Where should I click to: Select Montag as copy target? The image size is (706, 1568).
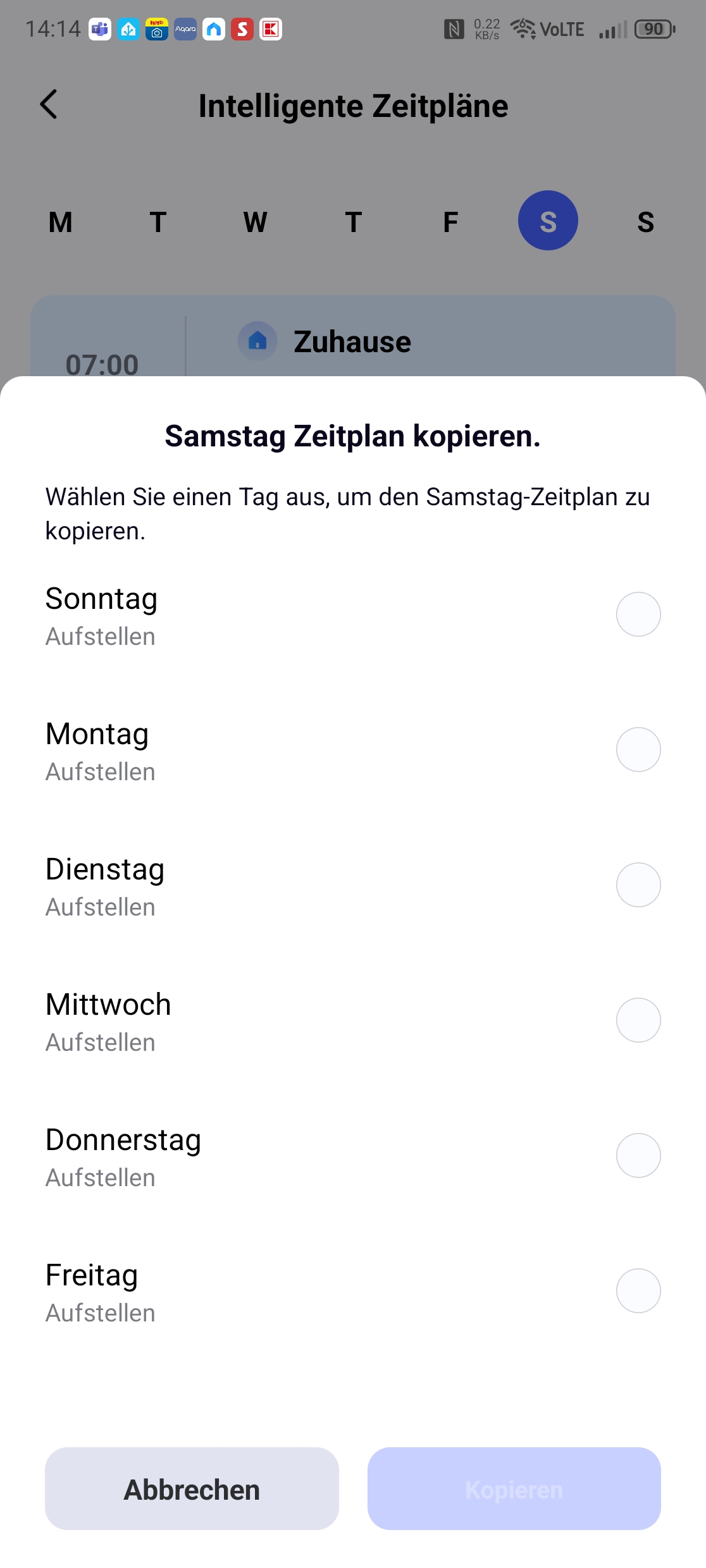638,749
